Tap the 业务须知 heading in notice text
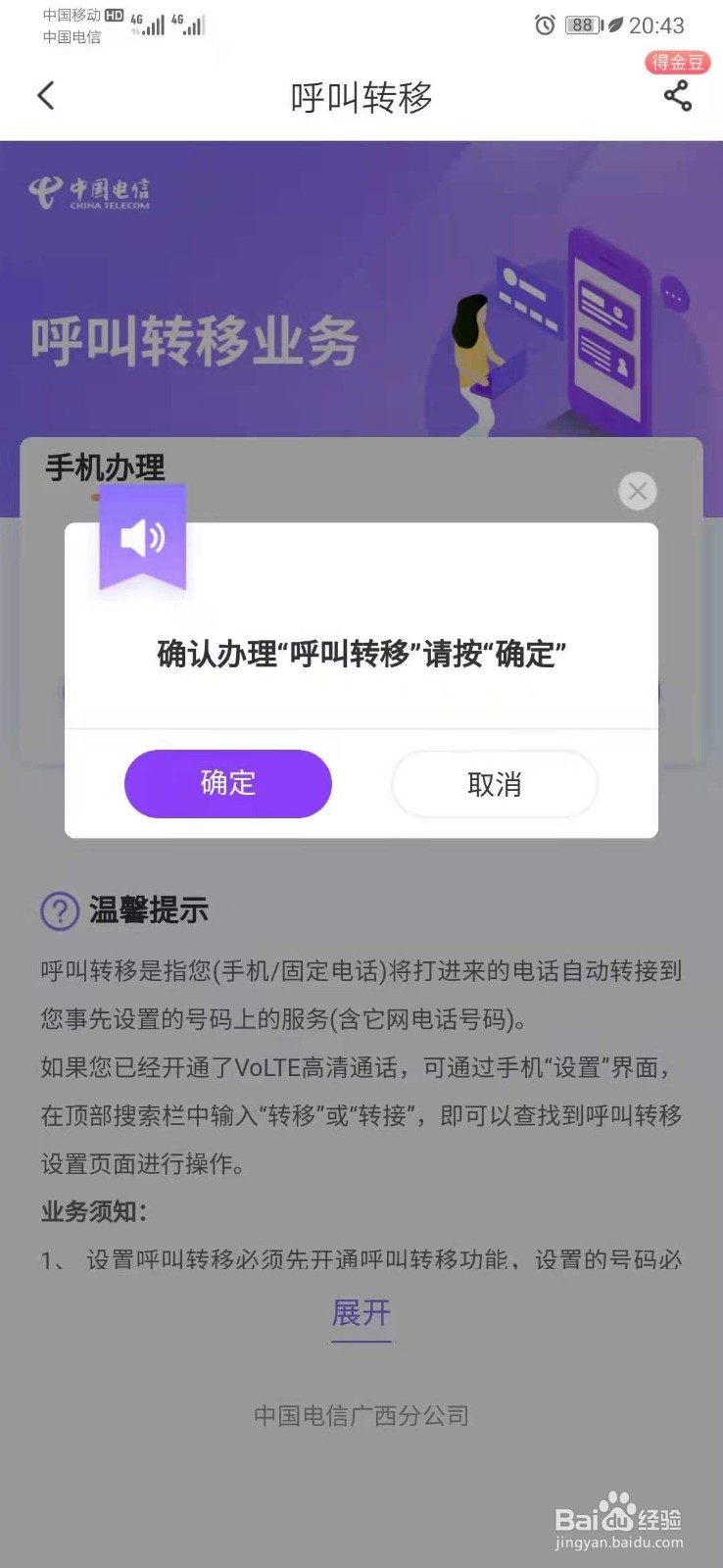This screenshot has width=723, height=1568. pyautogui.click(x=93, y=1210)
